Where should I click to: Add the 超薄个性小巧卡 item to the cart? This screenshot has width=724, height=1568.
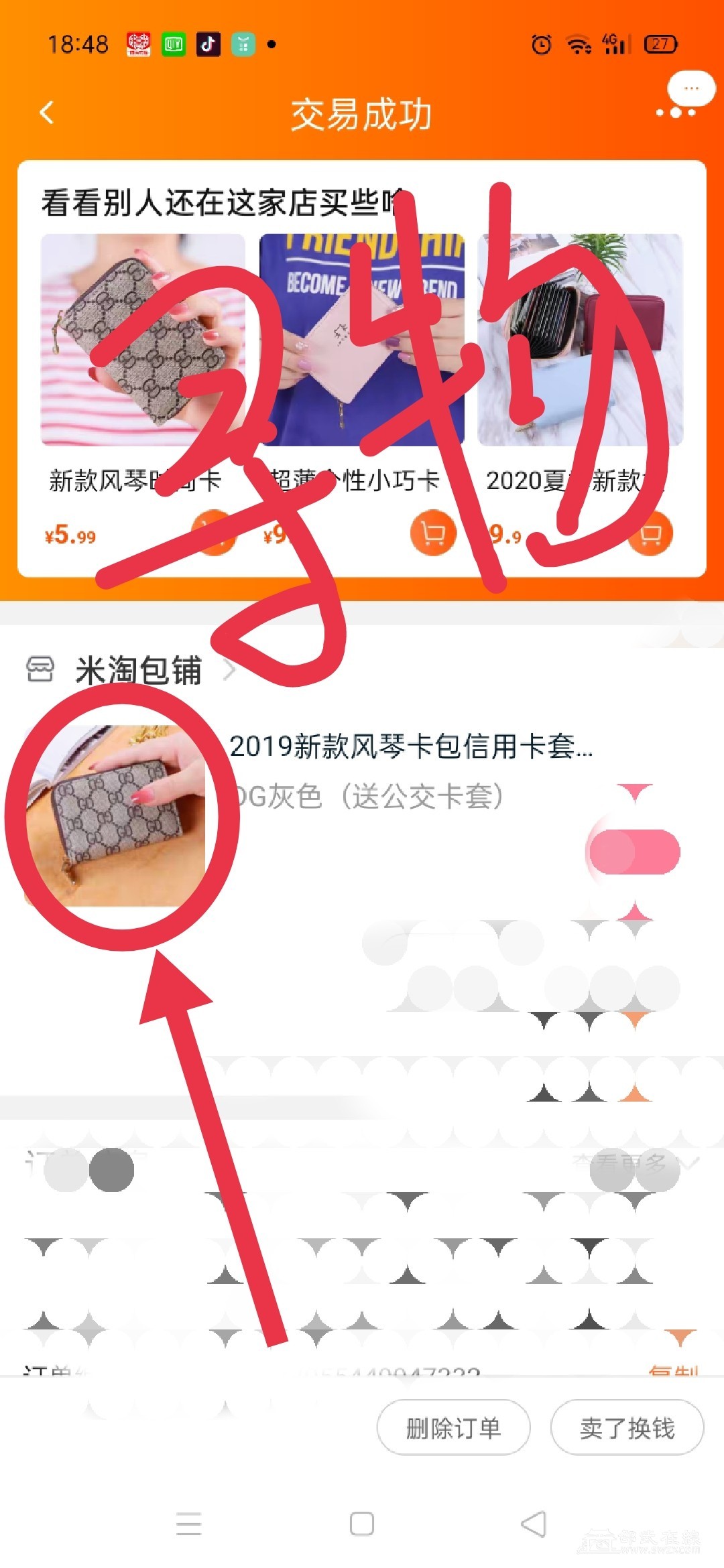click(433, 533)
